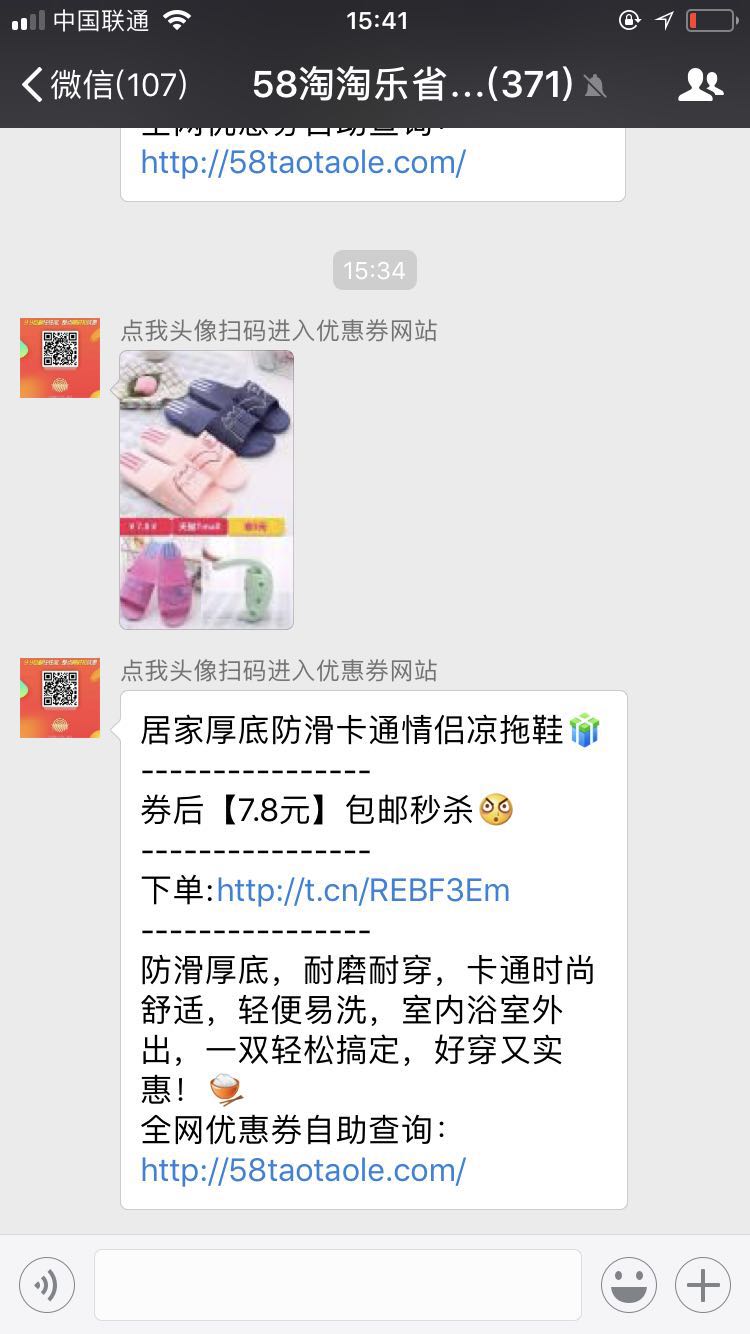The image size is (750, 1334).
Task: Tap the slippers product image
Action: (x=205, y=490)
